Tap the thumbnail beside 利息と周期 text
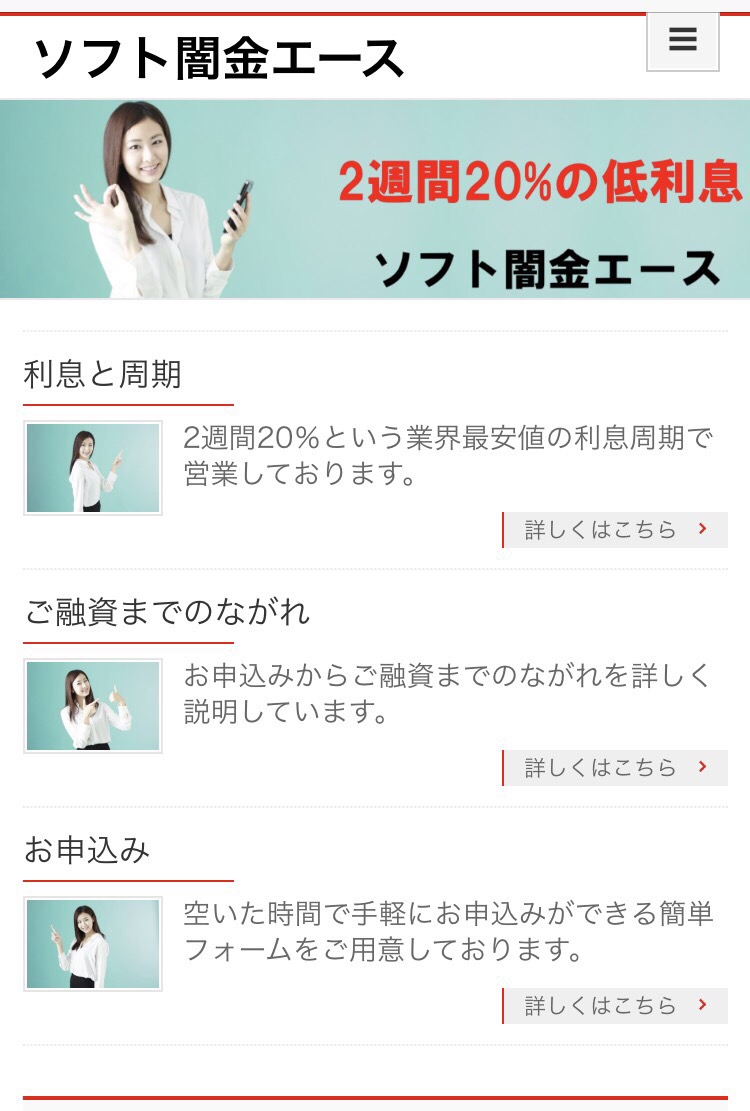 [93, 468]
